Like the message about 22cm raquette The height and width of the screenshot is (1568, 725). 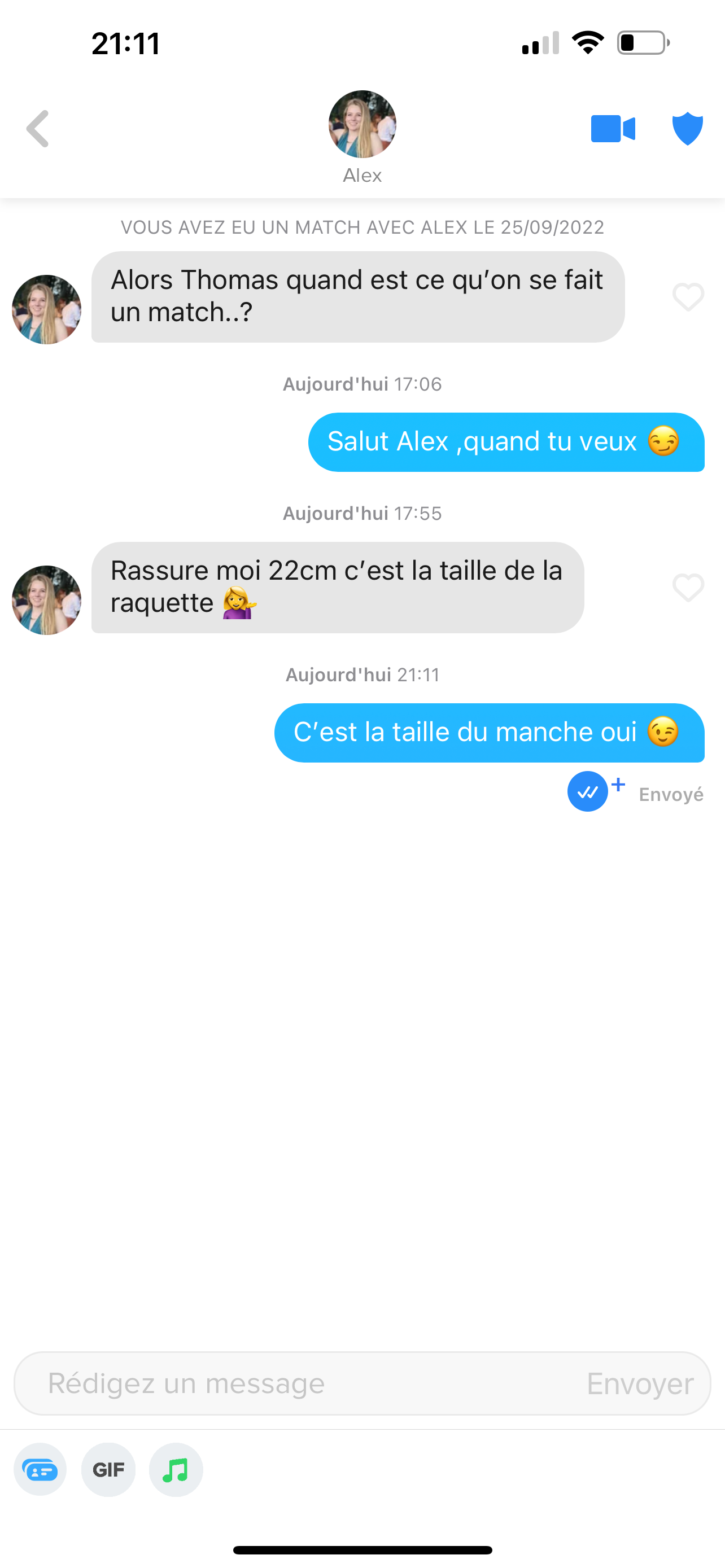[688, 588]
